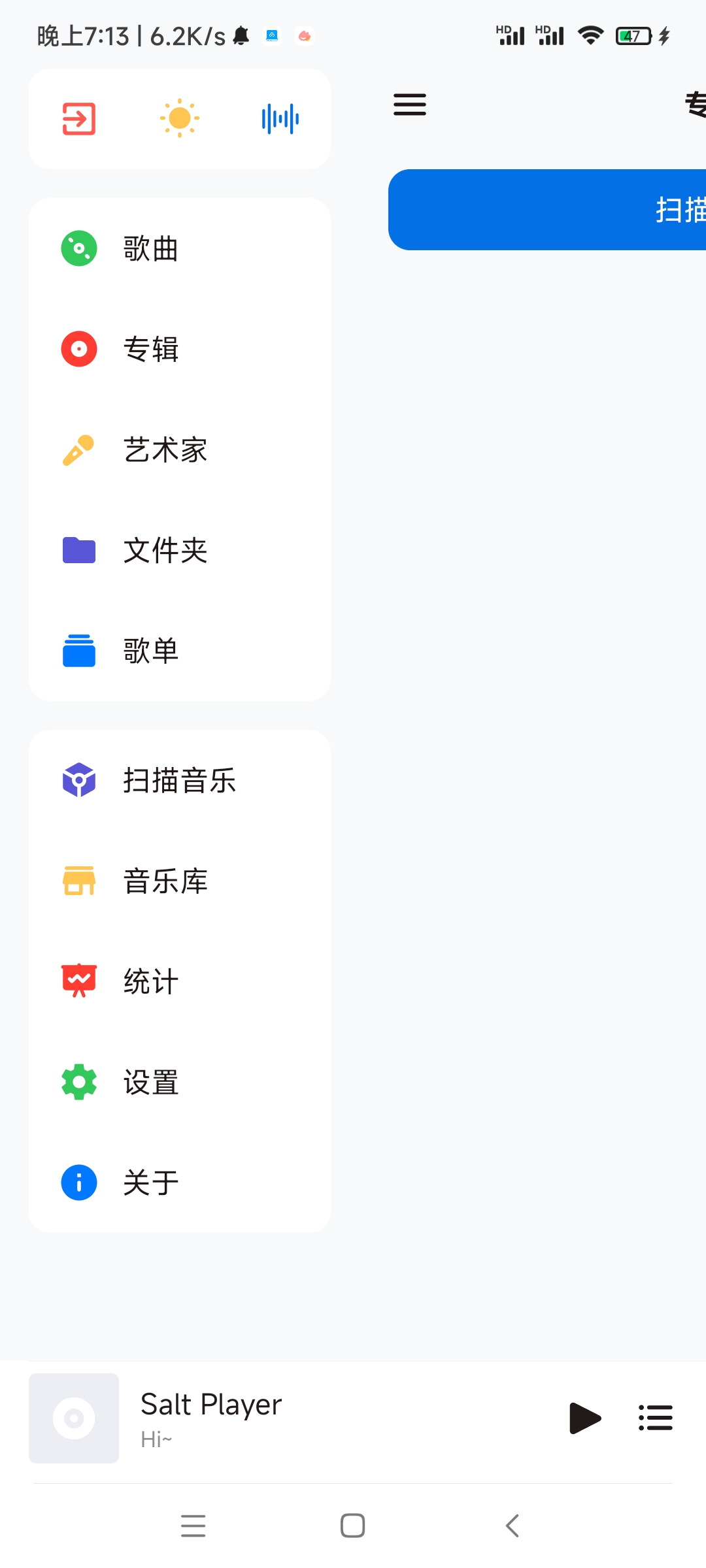Toggle the sun light-mode icon
The image size is (706, 1568).
(x=180, y=119)
